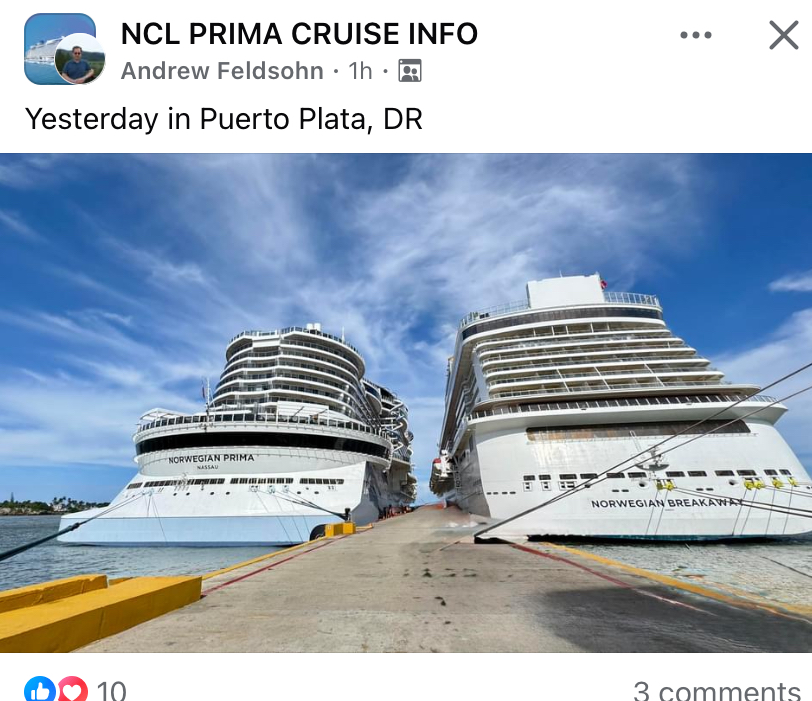This screenshot has height=701, width=812.
Task: Open the 3 comments
Action: [716, 689]
